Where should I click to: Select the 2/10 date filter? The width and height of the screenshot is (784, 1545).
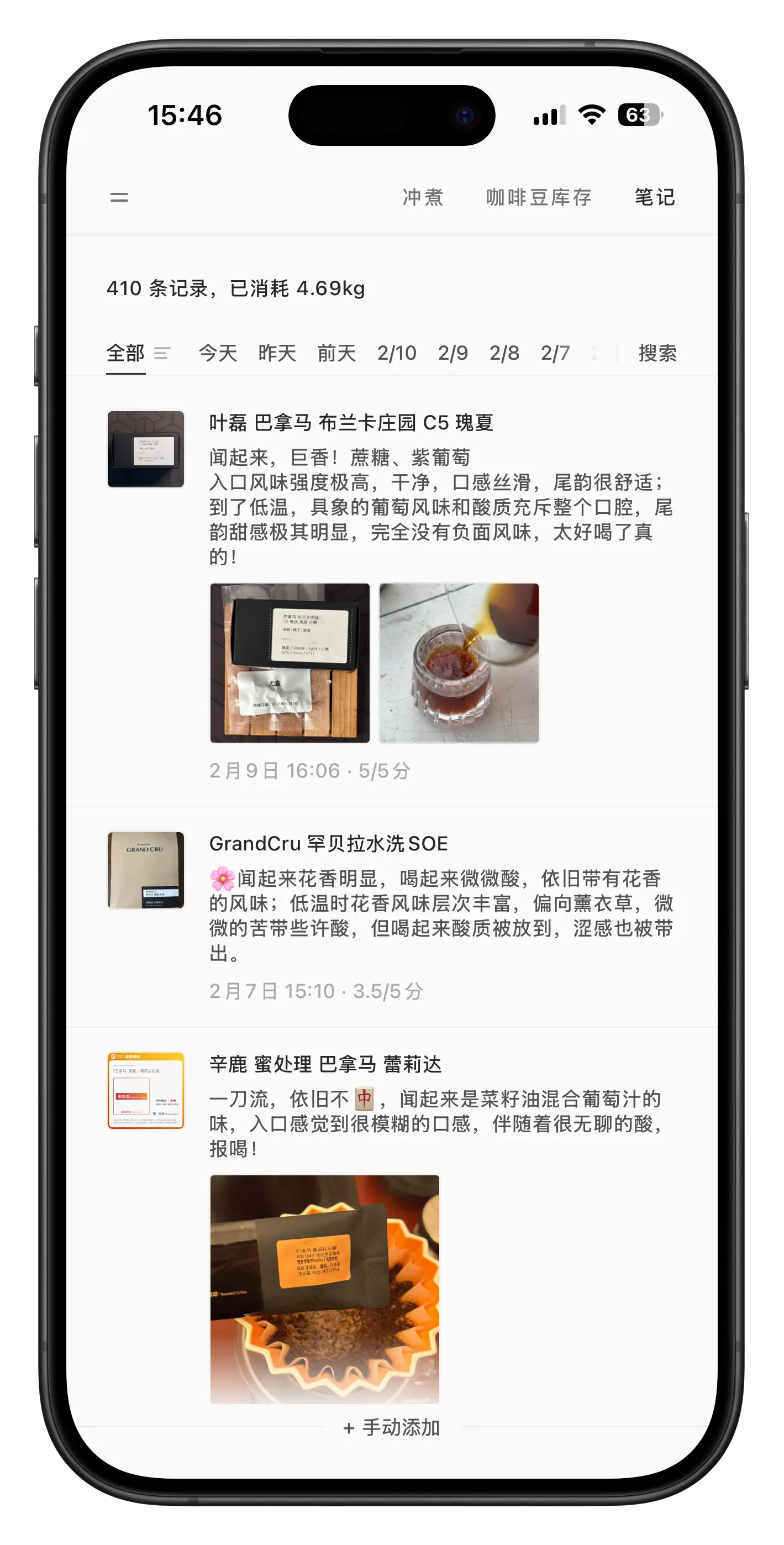click(x=398, y=353)
